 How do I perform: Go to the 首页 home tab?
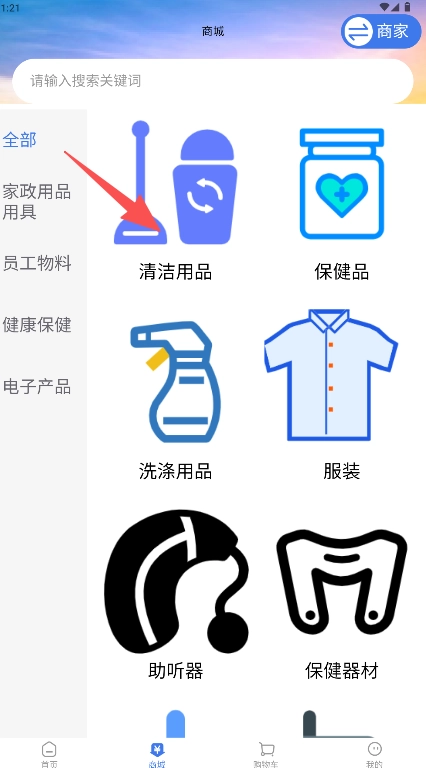49,754
